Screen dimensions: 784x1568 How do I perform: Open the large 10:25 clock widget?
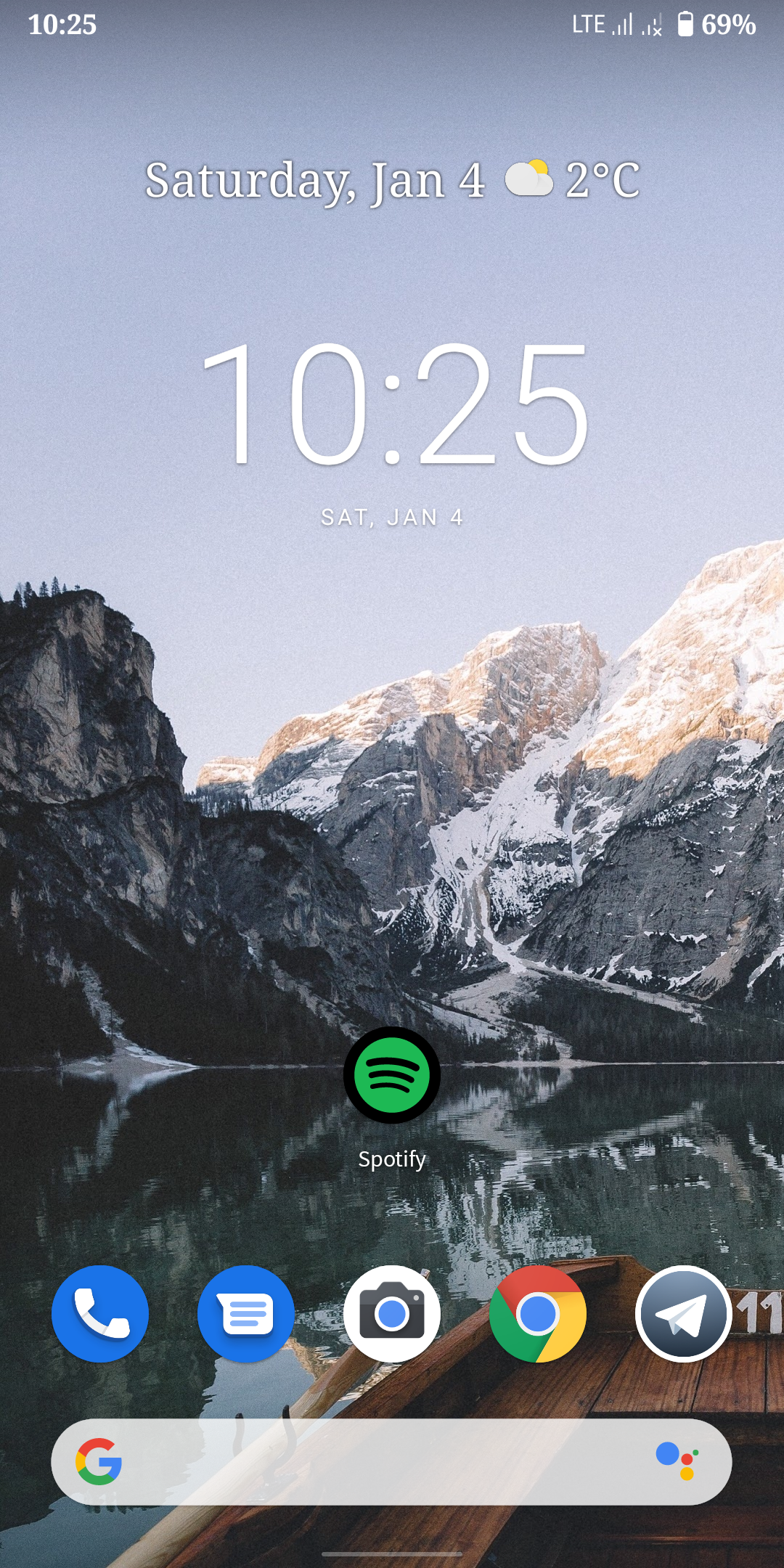point(395,403)
